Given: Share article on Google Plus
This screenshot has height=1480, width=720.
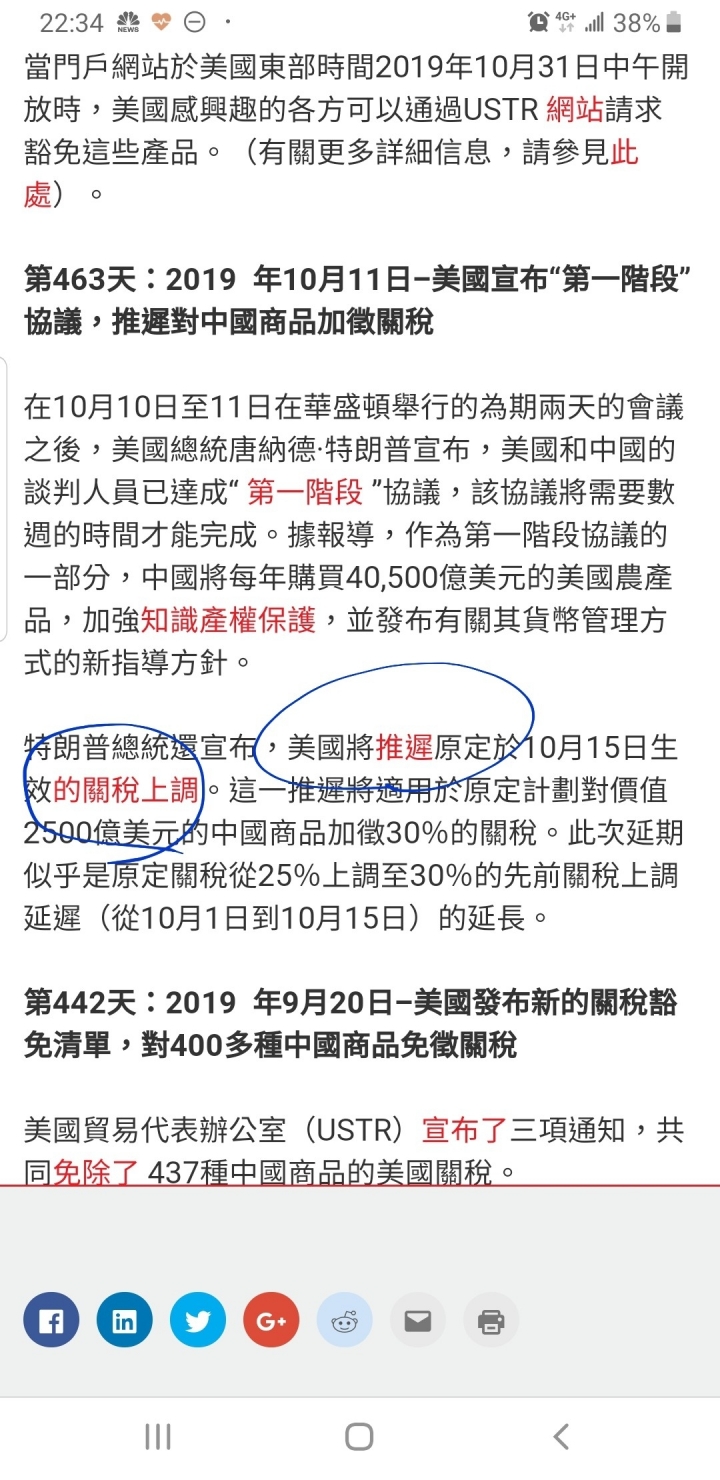Looking at the screenshot, I should click(x=271, y=1321).
